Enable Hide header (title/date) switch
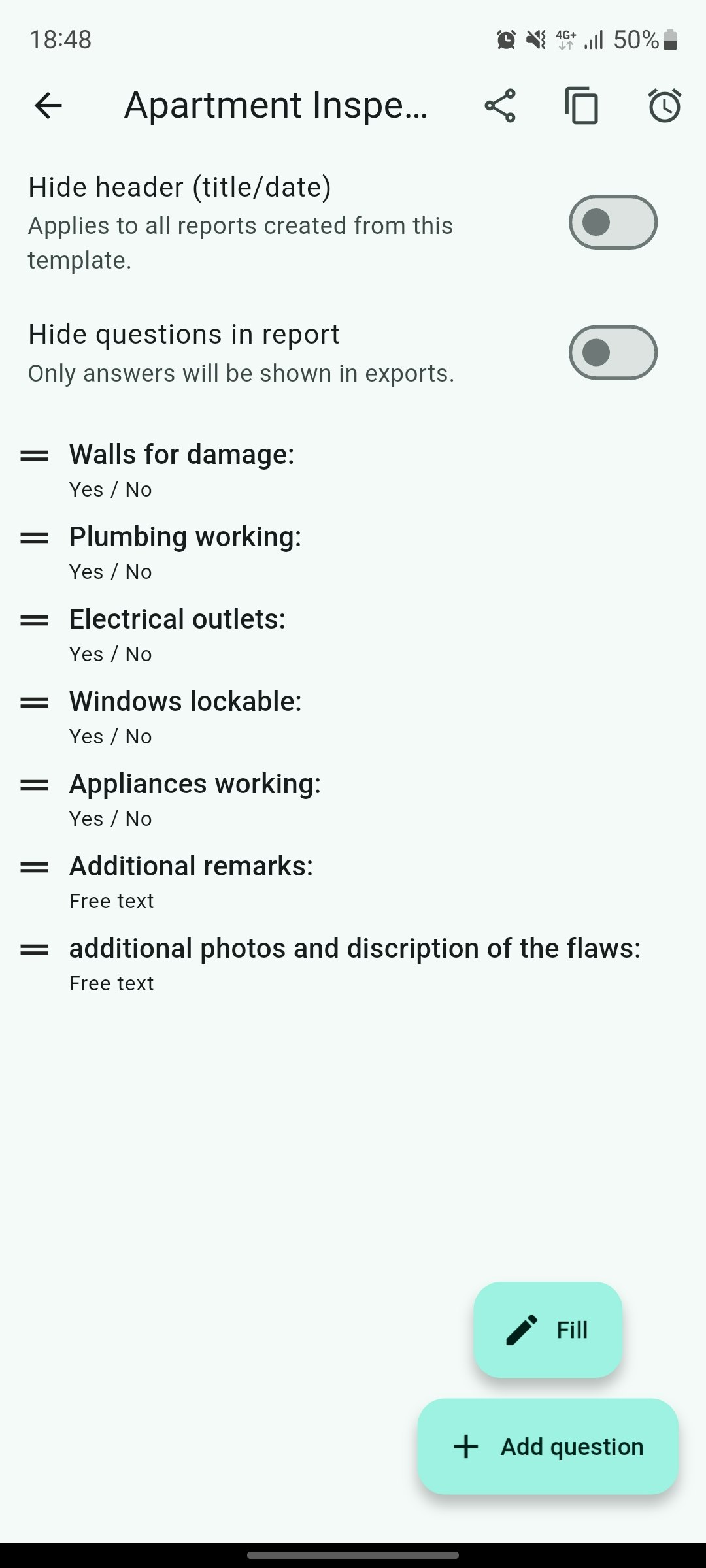 point(613,222)
